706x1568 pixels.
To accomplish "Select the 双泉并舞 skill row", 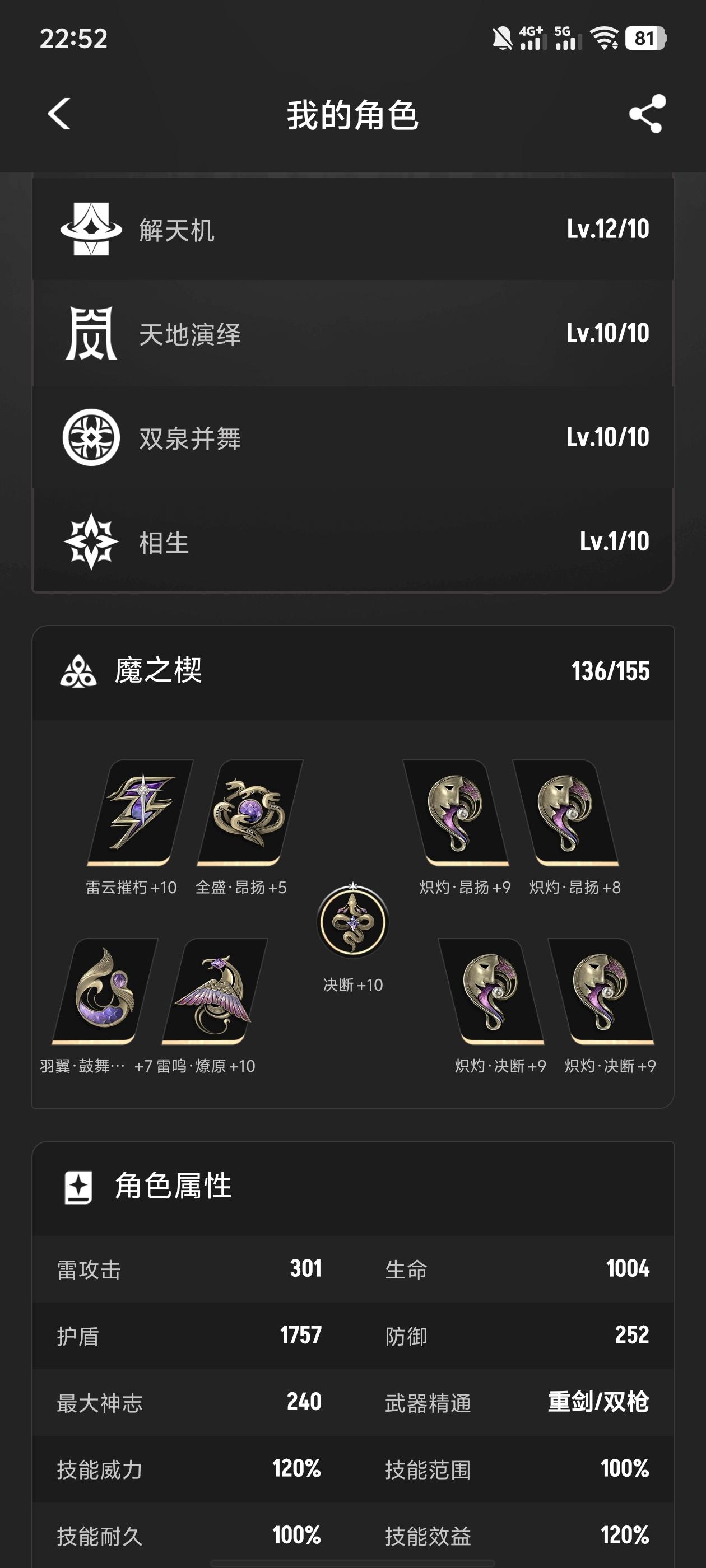I will [x=352, y=437].
